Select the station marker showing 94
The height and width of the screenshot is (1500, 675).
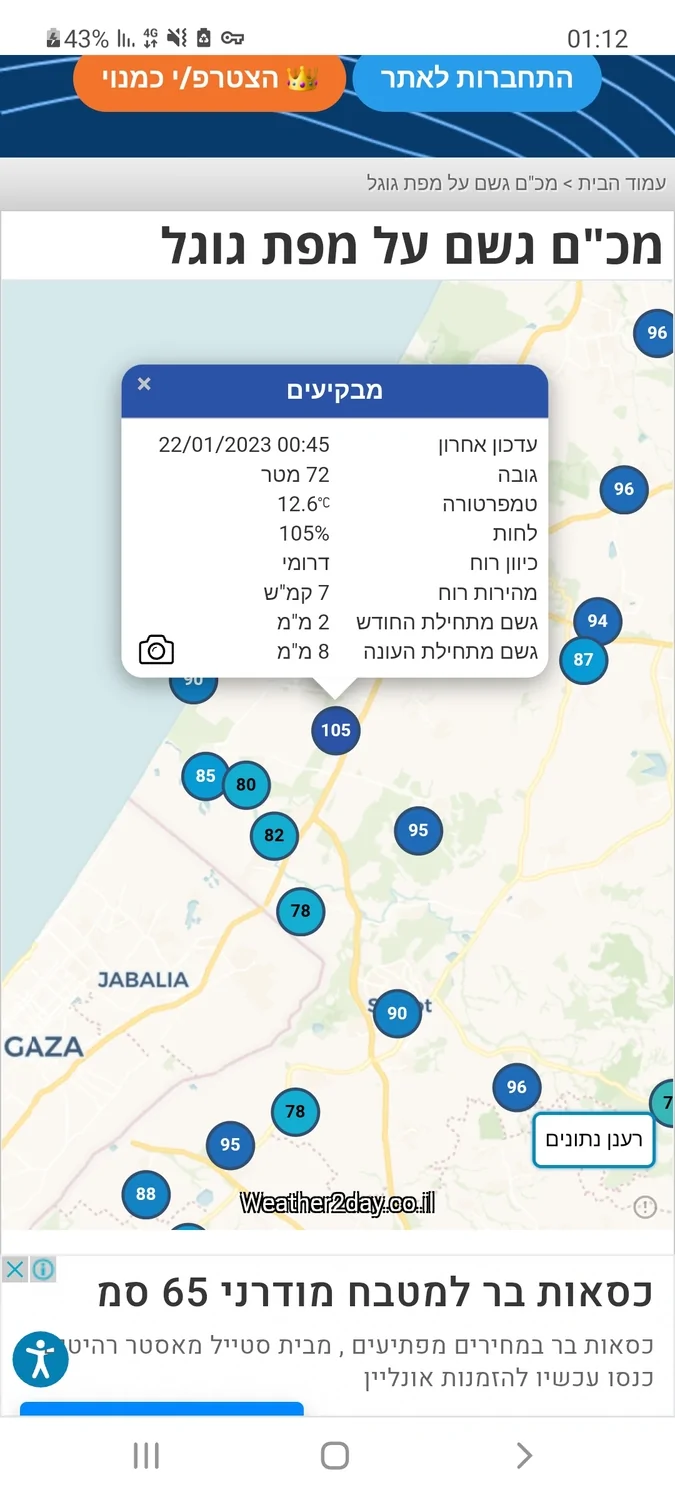(x=598, y=621)
